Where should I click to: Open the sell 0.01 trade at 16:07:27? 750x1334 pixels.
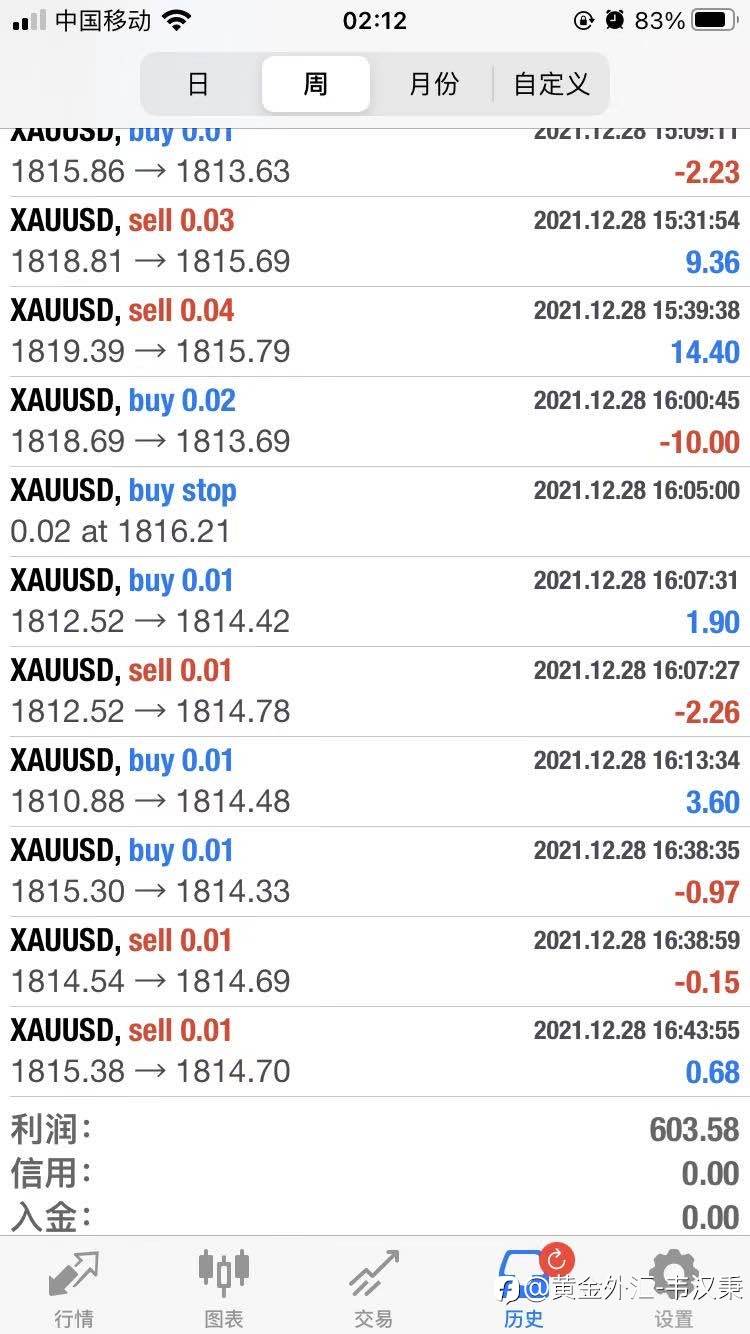pos(375,692)
